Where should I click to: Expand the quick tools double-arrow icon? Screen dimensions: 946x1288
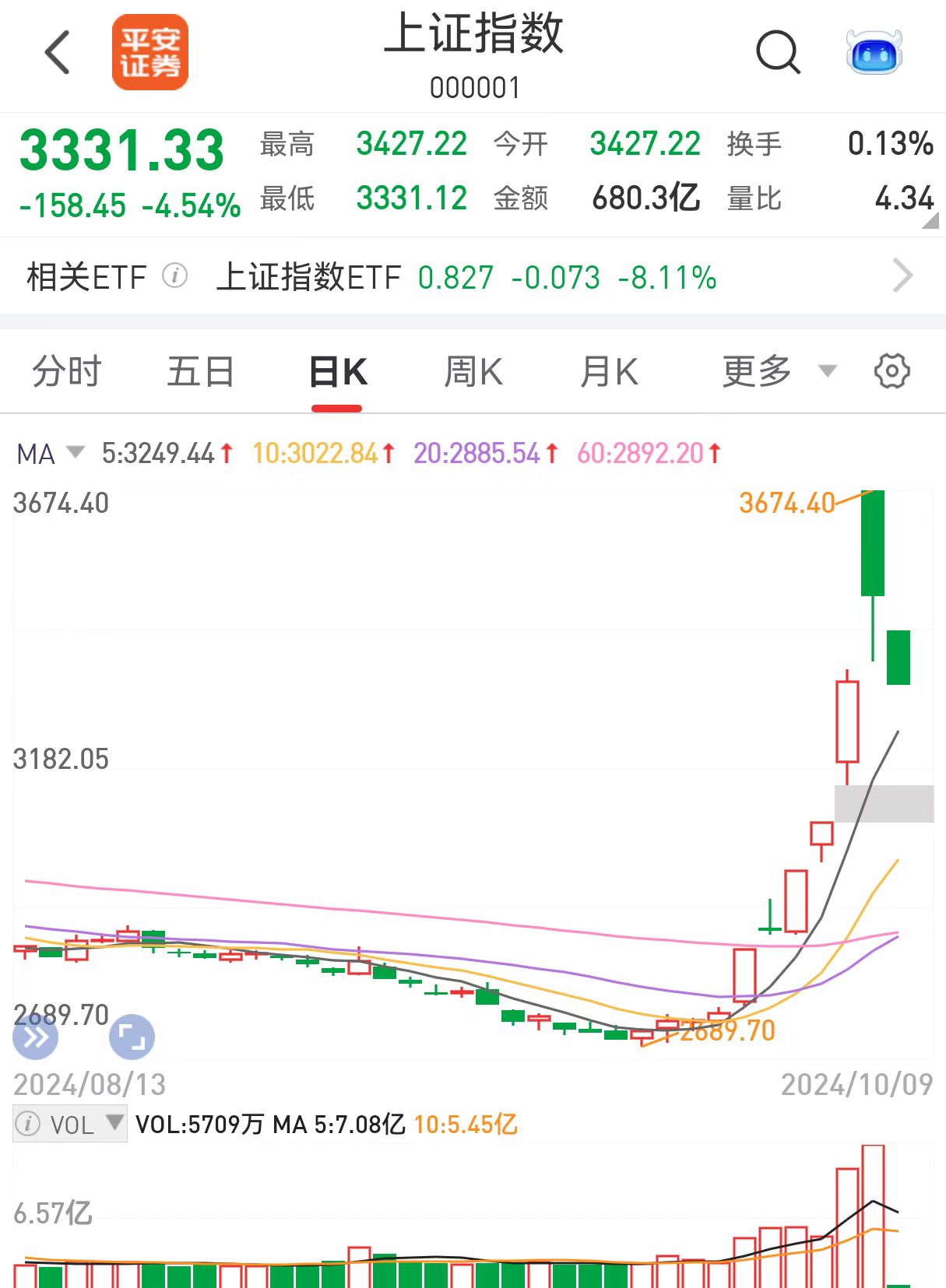point(35,1036)
